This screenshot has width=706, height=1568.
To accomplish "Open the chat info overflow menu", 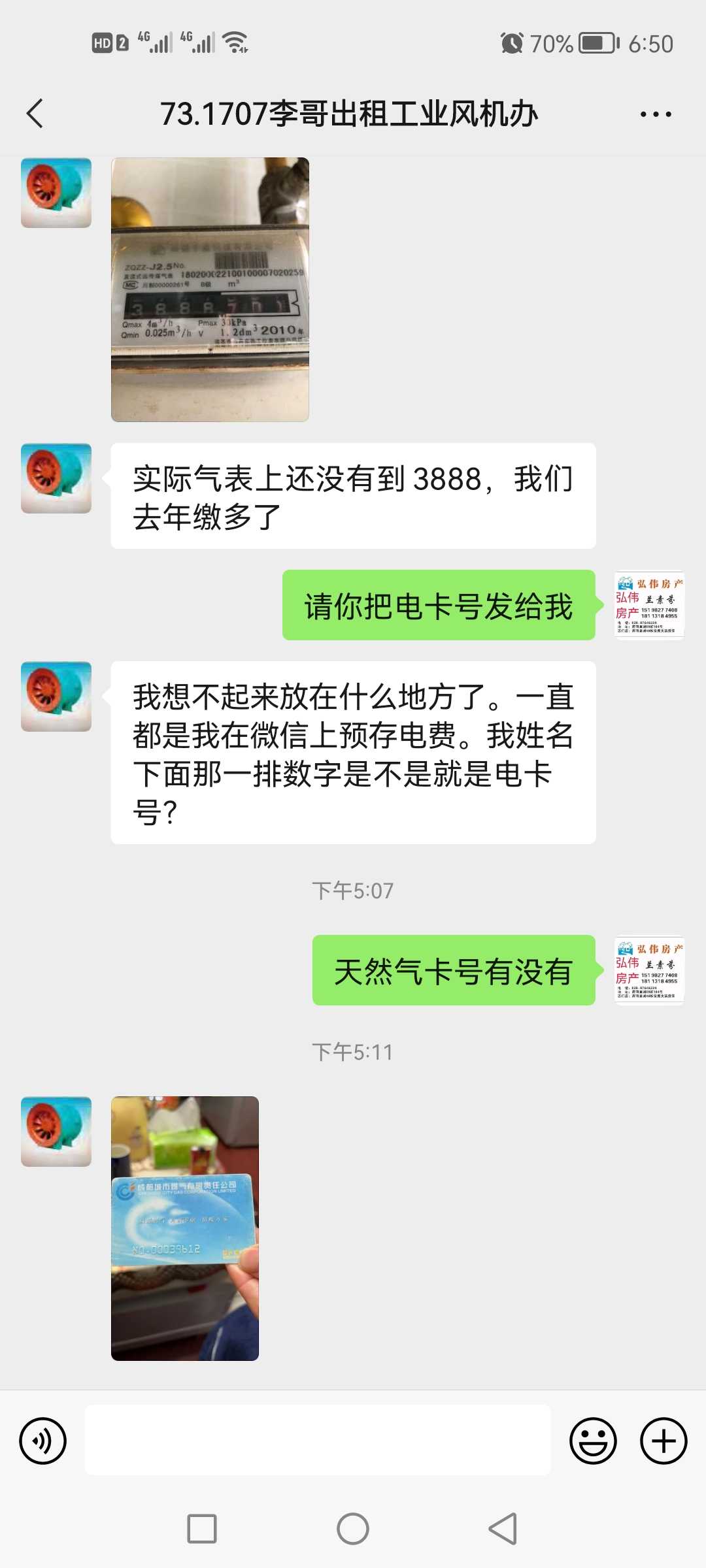I will click(655, 114).
